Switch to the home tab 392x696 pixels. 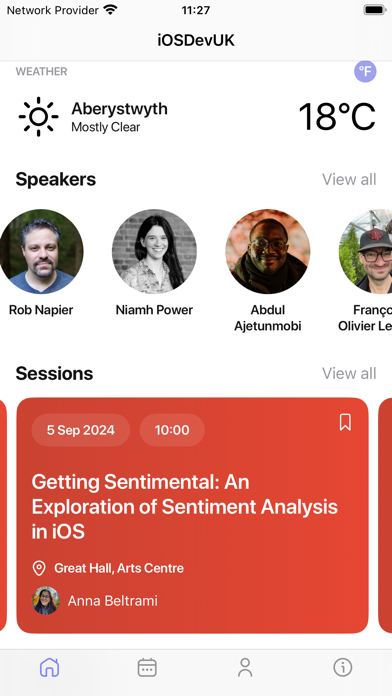49,667
